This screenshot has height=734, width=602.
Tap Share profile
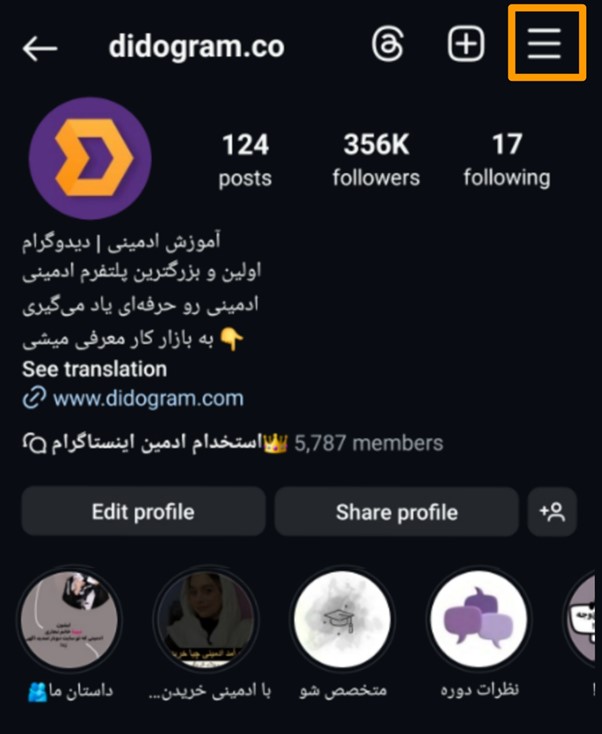(x=396, y=512)
